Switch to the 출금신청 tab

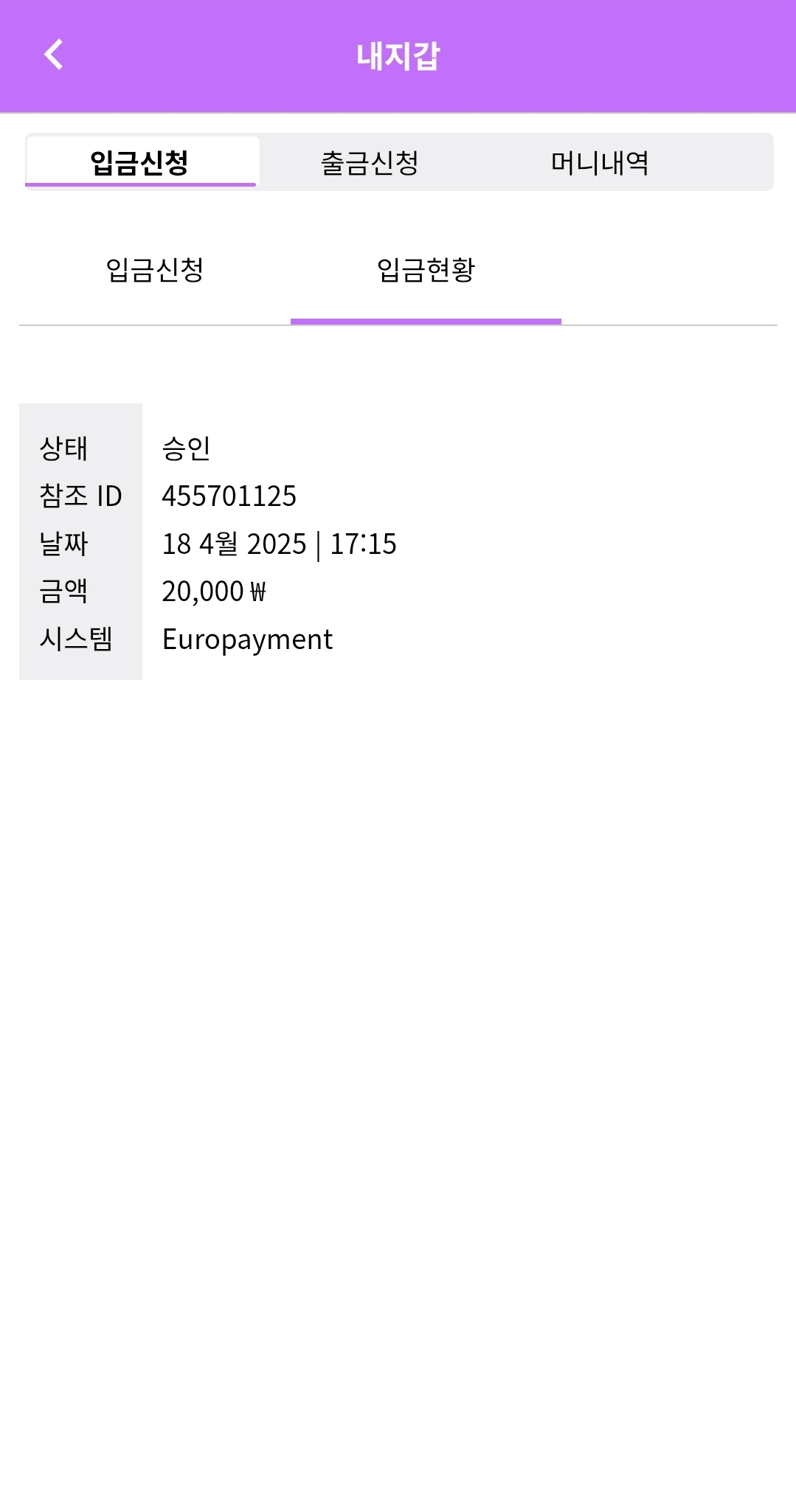coord(370,162)
